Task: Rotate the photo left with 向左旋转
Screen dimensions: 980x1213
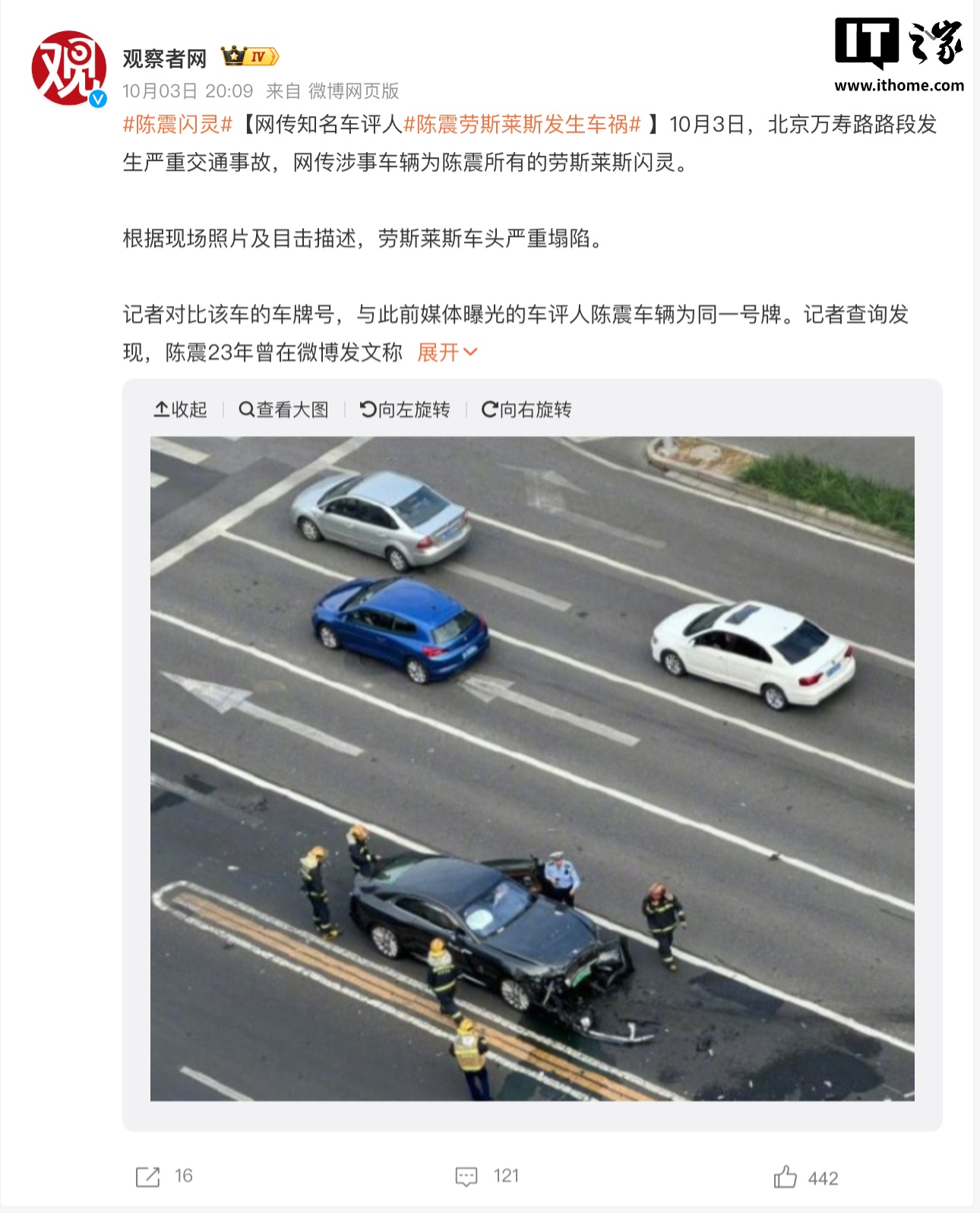Action: point(405,410)
